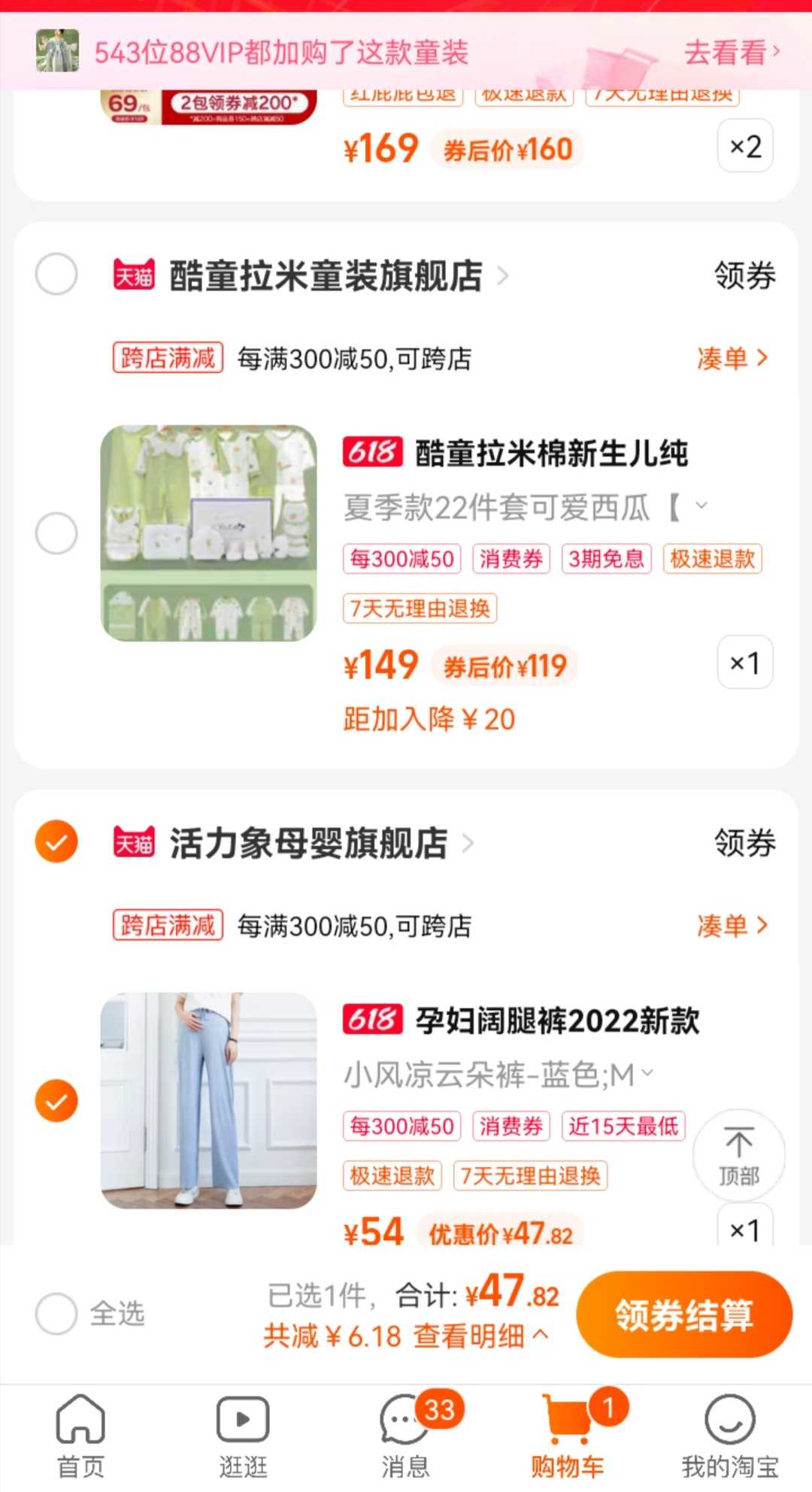Open the 酷童拉米童装旗舰店 shop page
Viewport: 812px width, 1492px height.
326,276
